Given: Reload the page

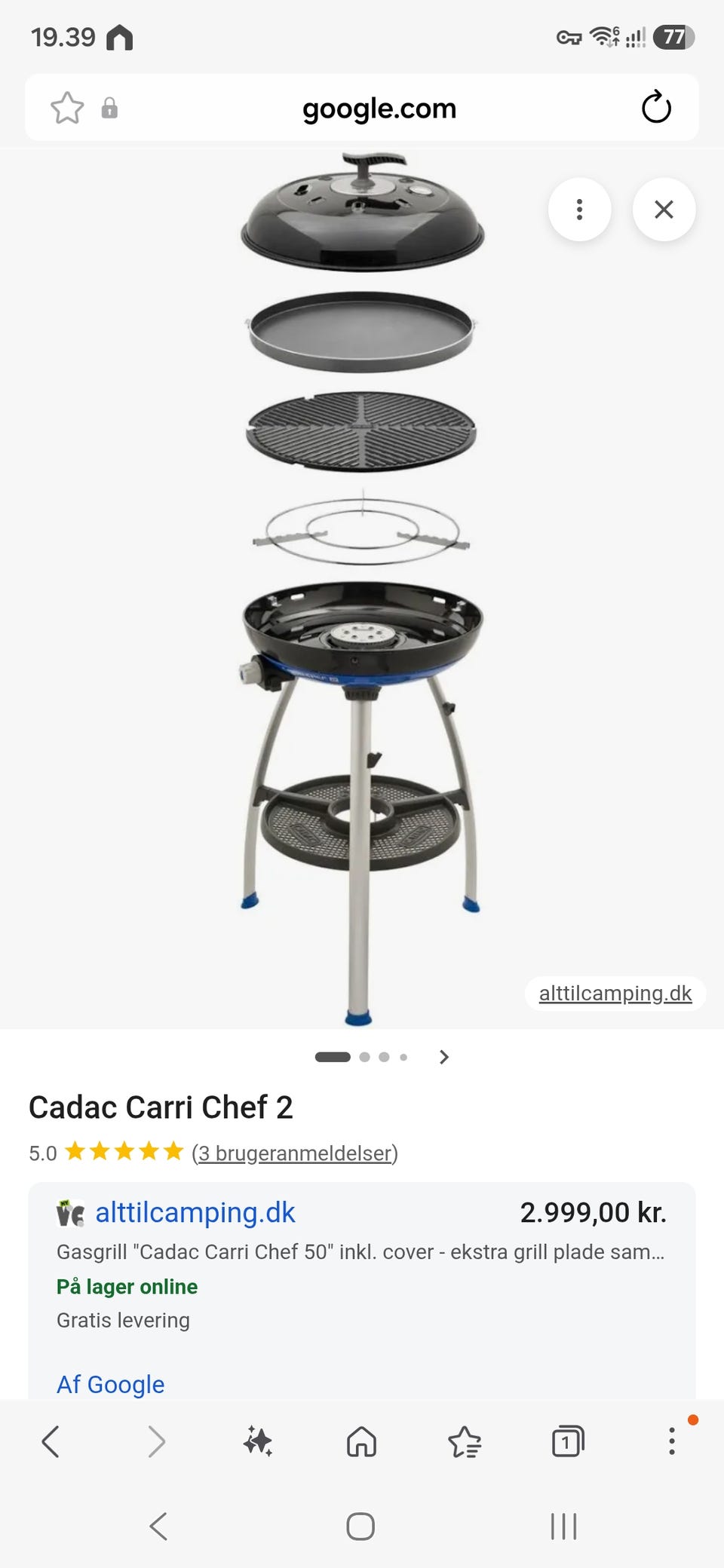Looking at the screenshot, I should click(656, 108).
